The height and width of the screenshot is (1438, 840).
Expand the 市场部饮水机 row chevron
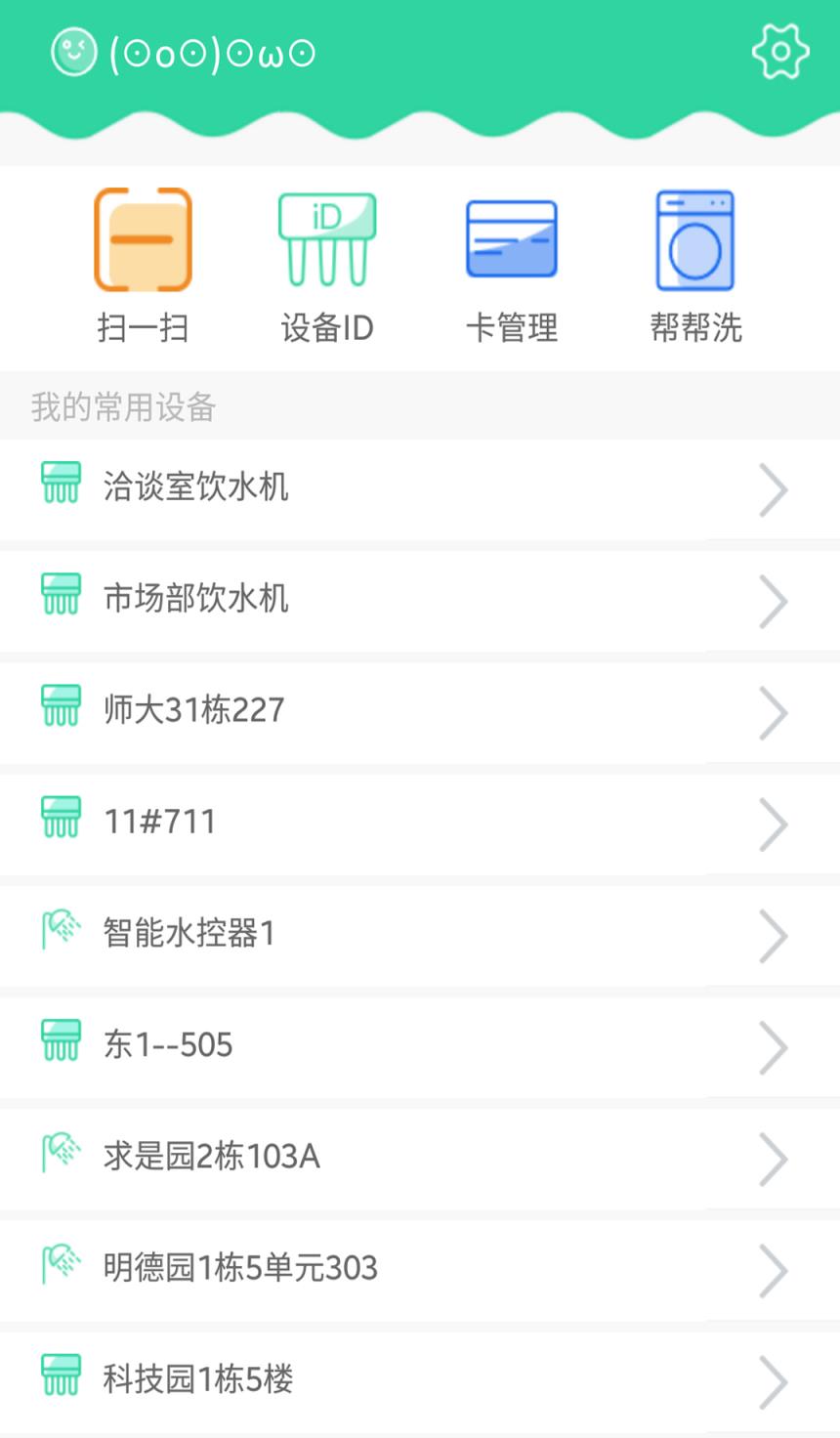tap(773, 602)
